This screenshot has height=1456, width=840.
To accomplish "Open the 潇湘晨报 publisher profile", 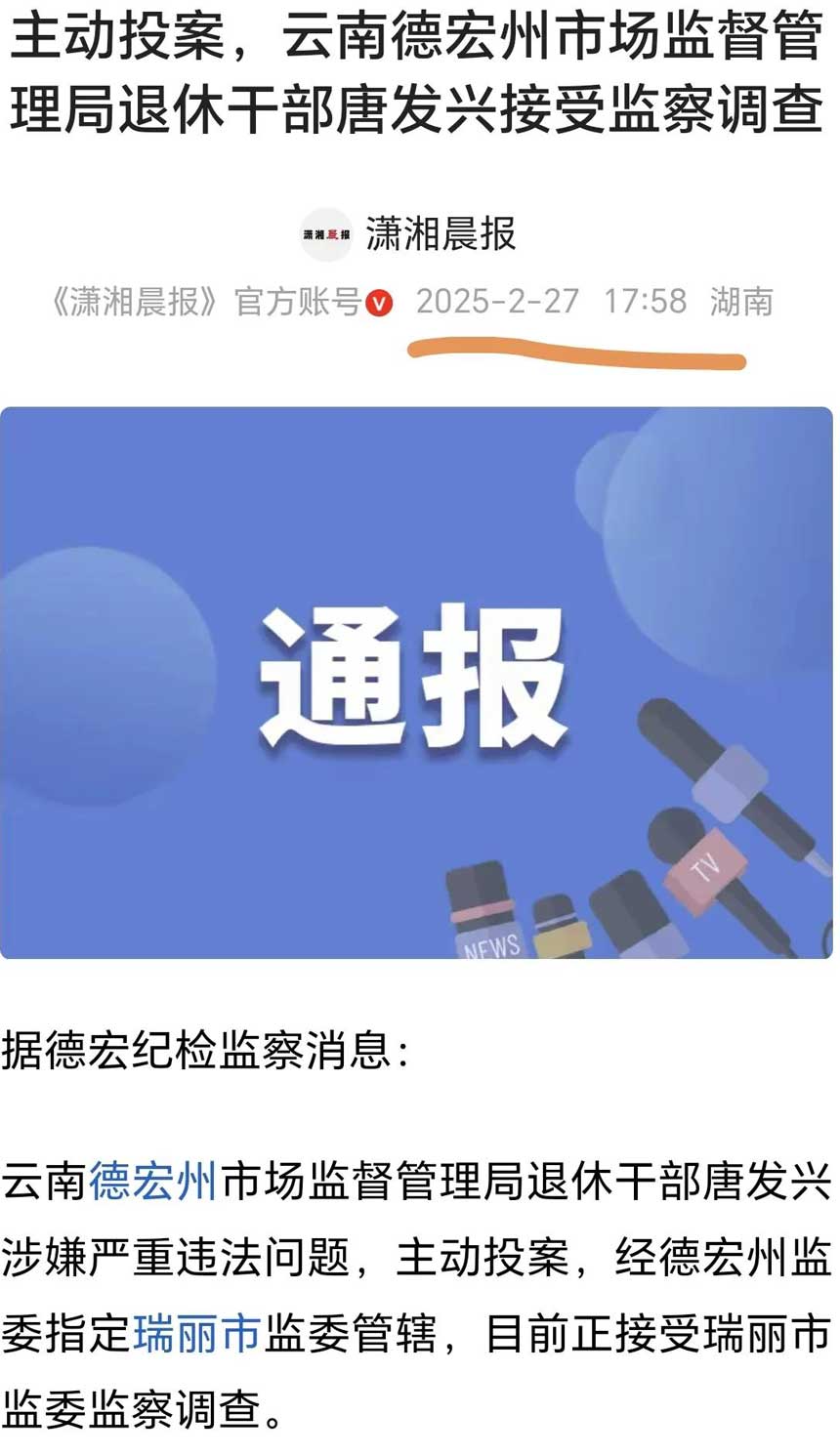I will [440, 234].
